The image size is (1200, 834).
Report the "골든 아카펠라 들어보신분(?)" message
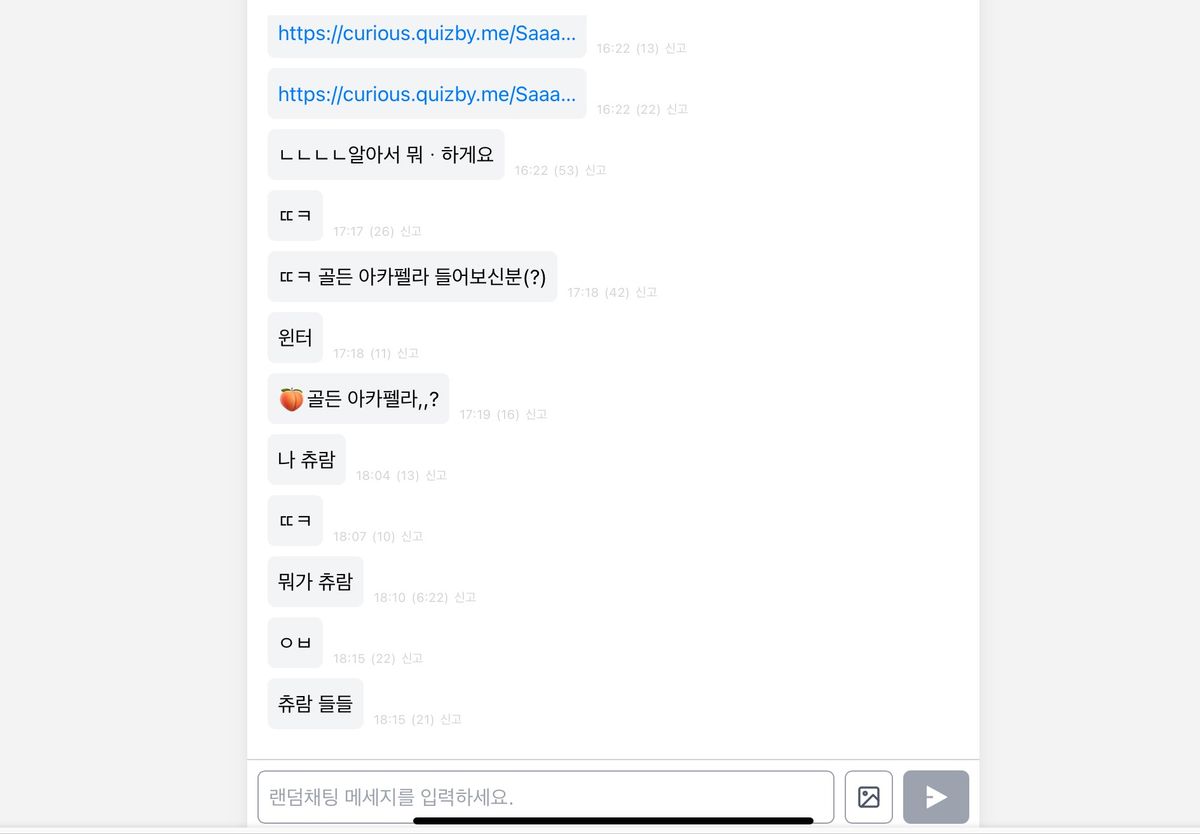tap(646, 292)
